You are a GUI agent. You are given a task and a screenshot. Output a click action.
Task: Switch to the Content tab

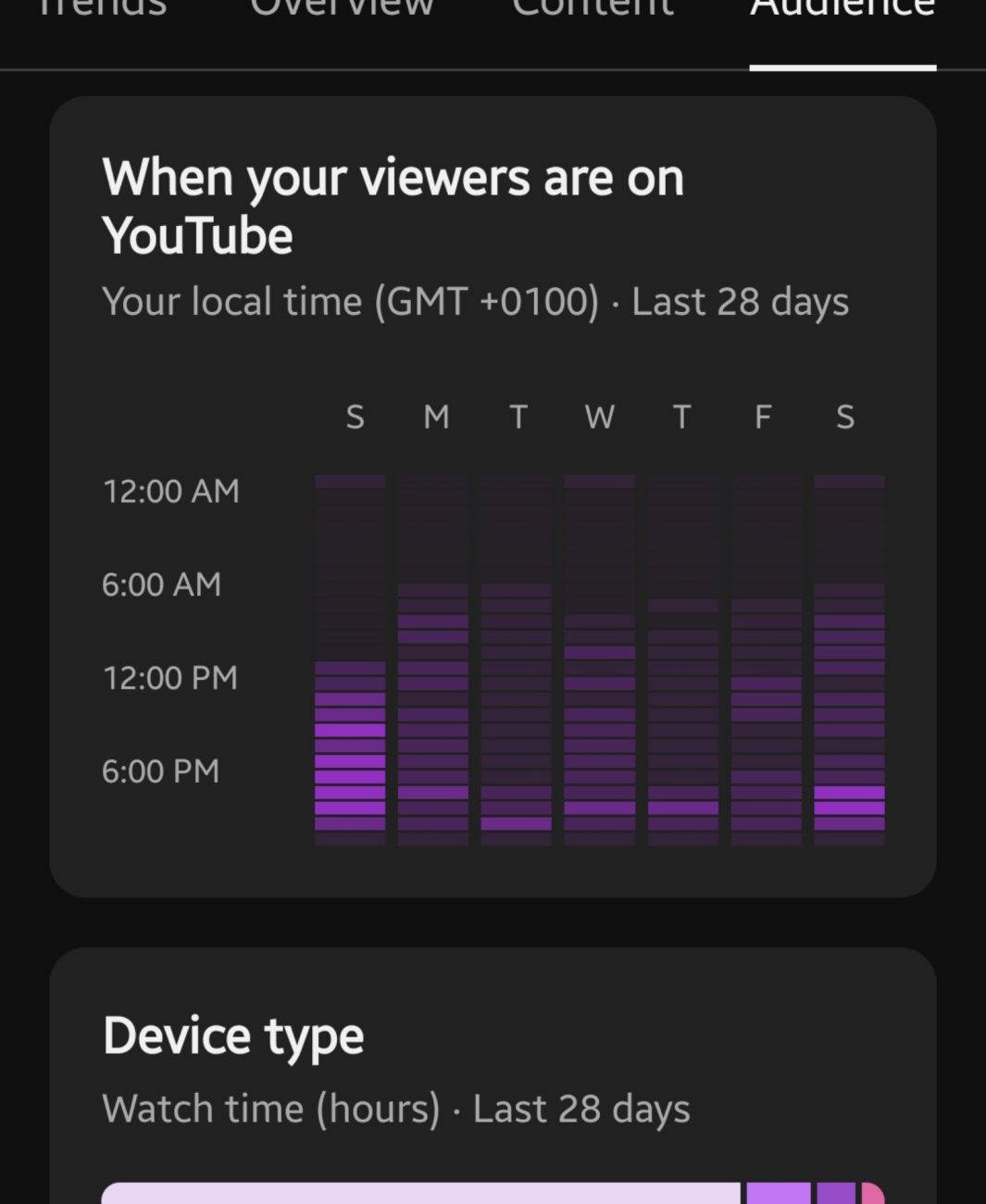coord(593,9)
